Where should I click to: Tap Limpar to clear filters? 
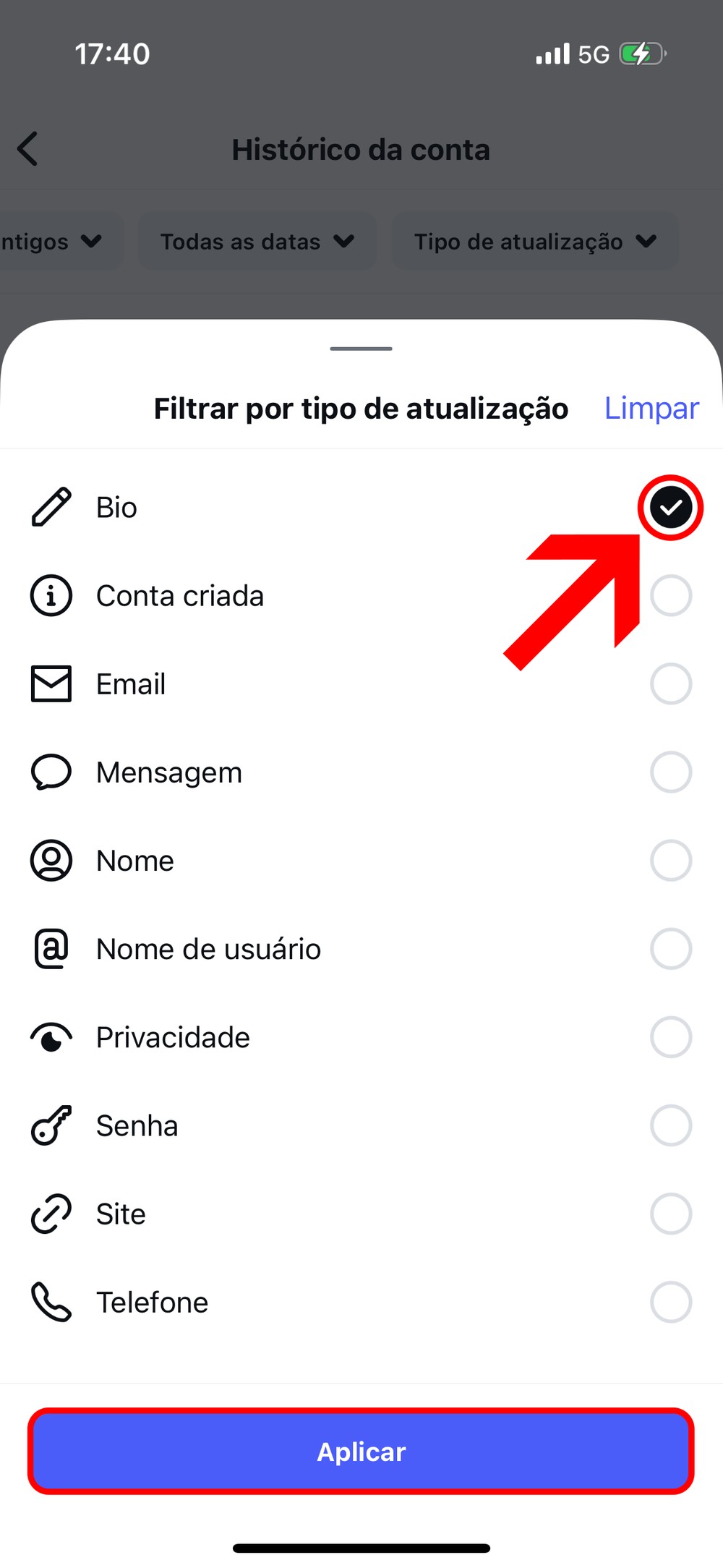[x=651, y=409]
